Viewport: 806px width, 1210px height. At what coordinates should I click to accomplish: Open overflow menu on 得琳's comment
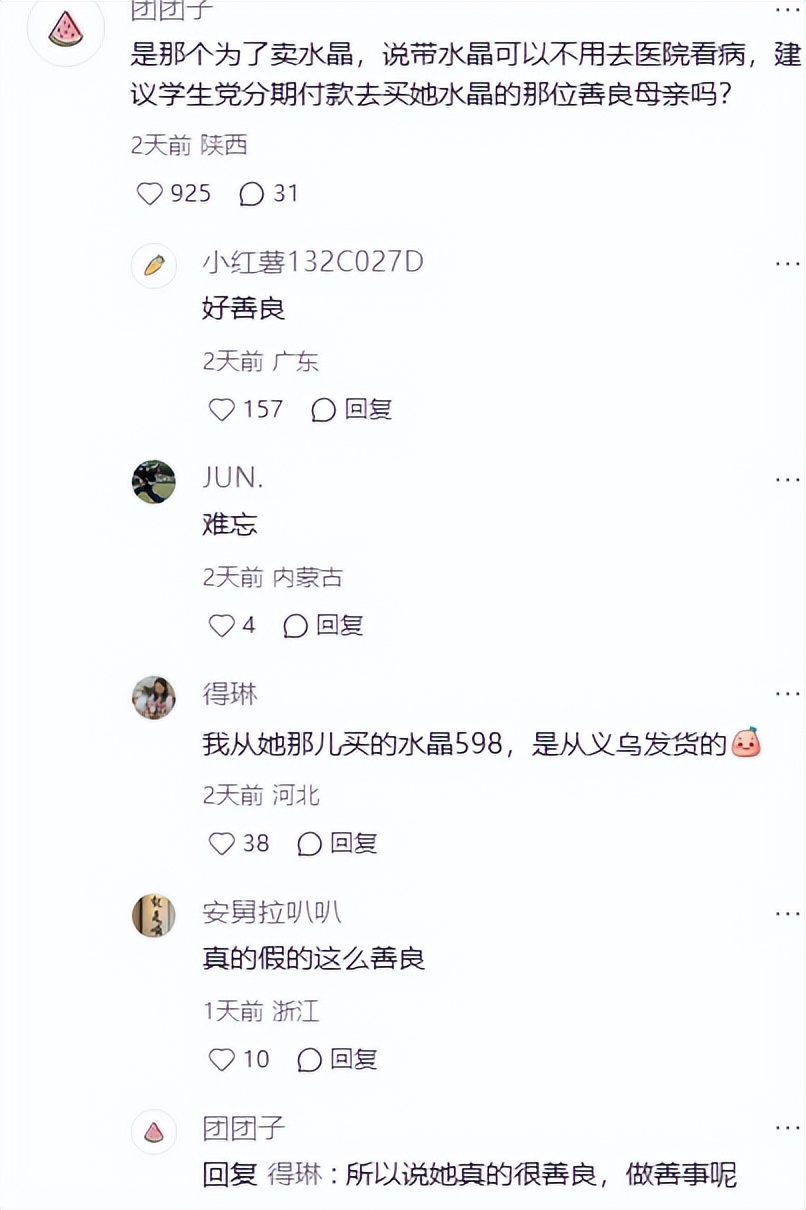coord(788,692)
